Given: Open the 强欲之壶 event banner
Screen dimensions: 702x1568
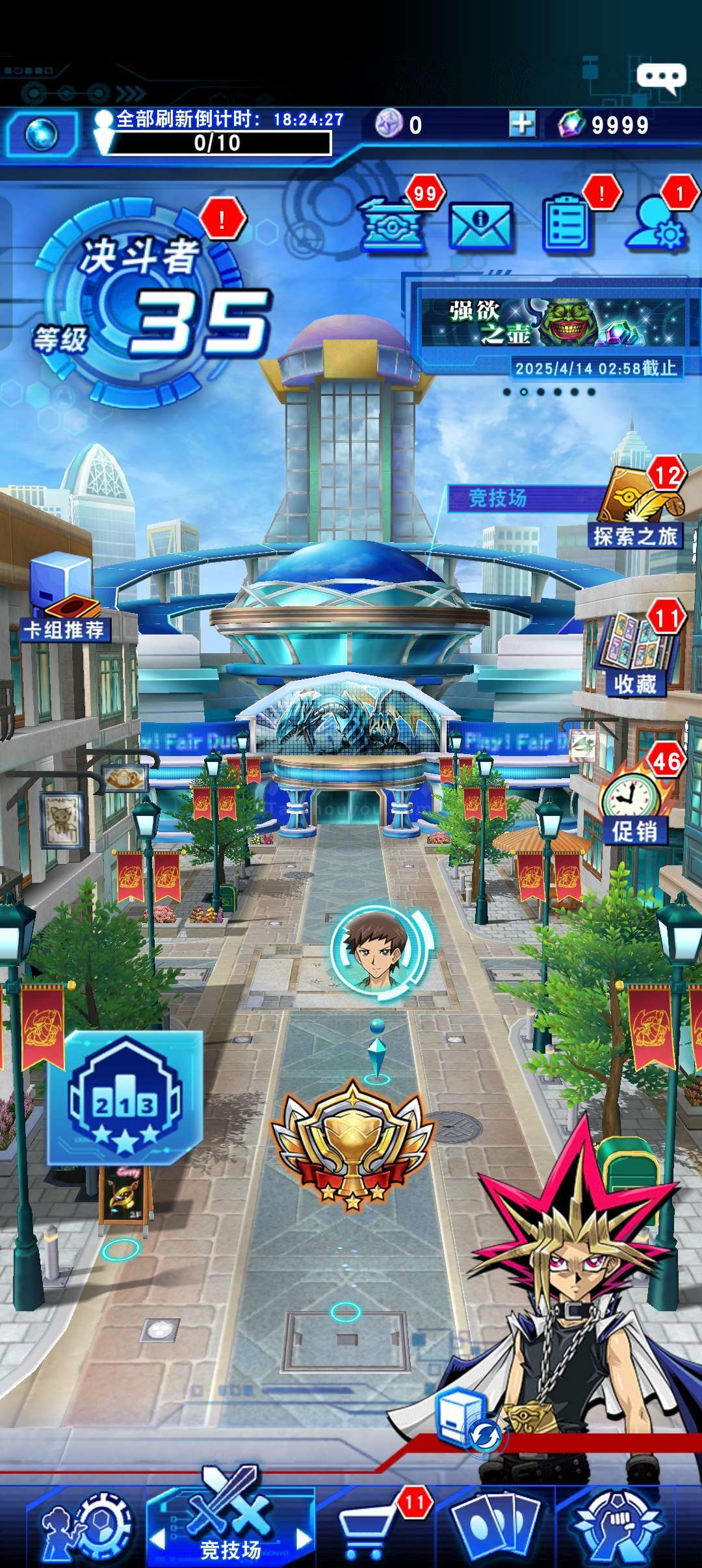Looking at the screenshot, I should click(552, 323).
